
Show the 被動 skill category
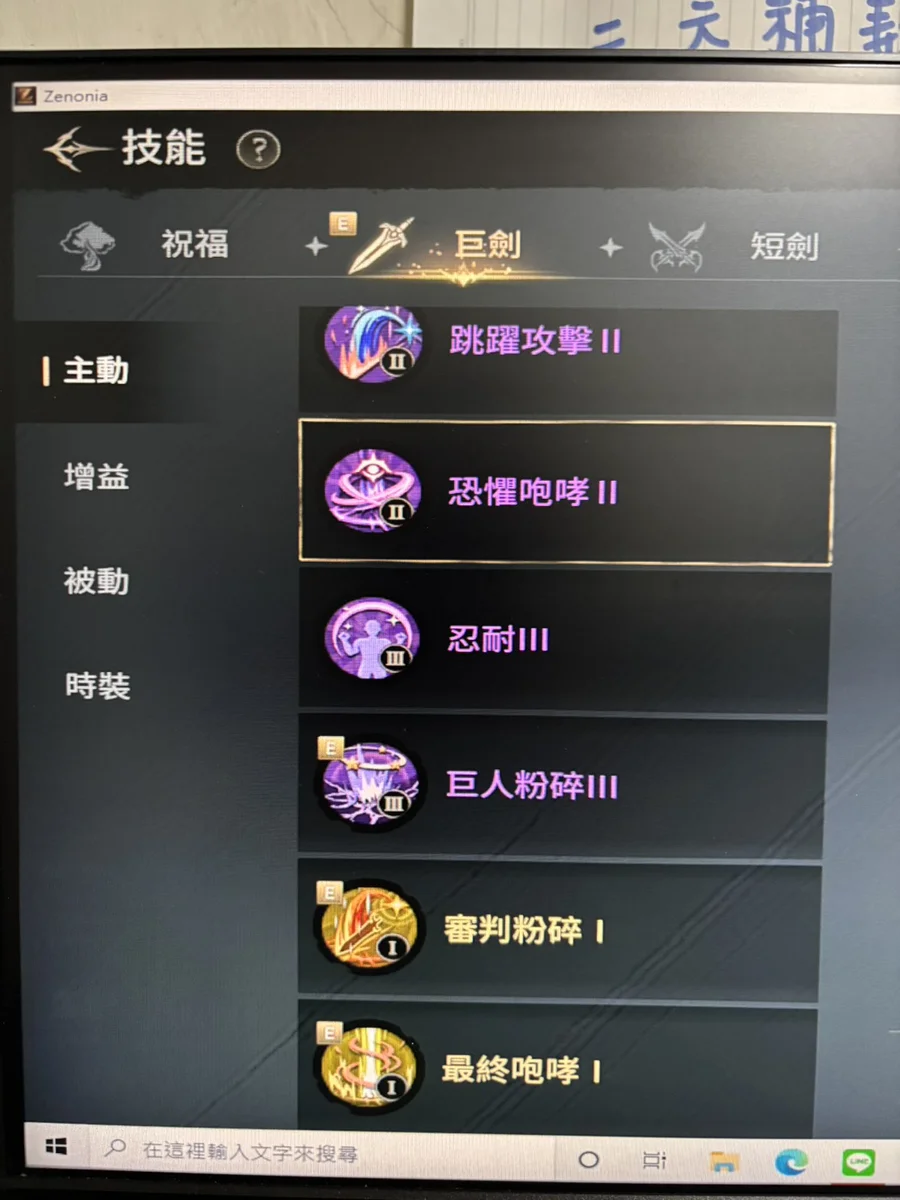[x=96, y=581]
